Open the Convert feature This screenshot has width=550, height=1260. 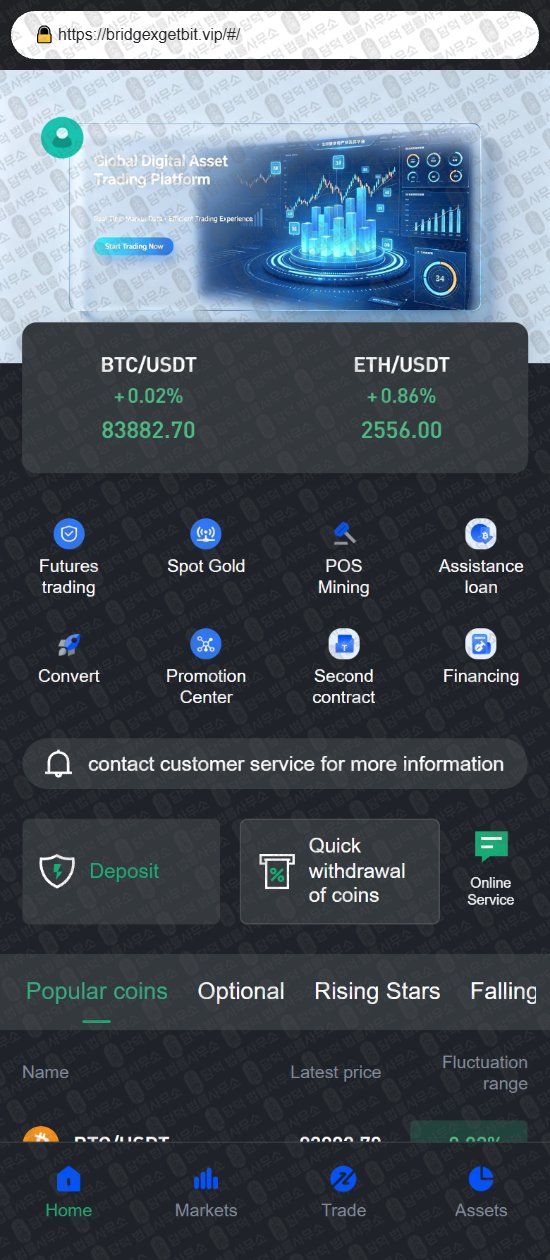coord(69,658)
